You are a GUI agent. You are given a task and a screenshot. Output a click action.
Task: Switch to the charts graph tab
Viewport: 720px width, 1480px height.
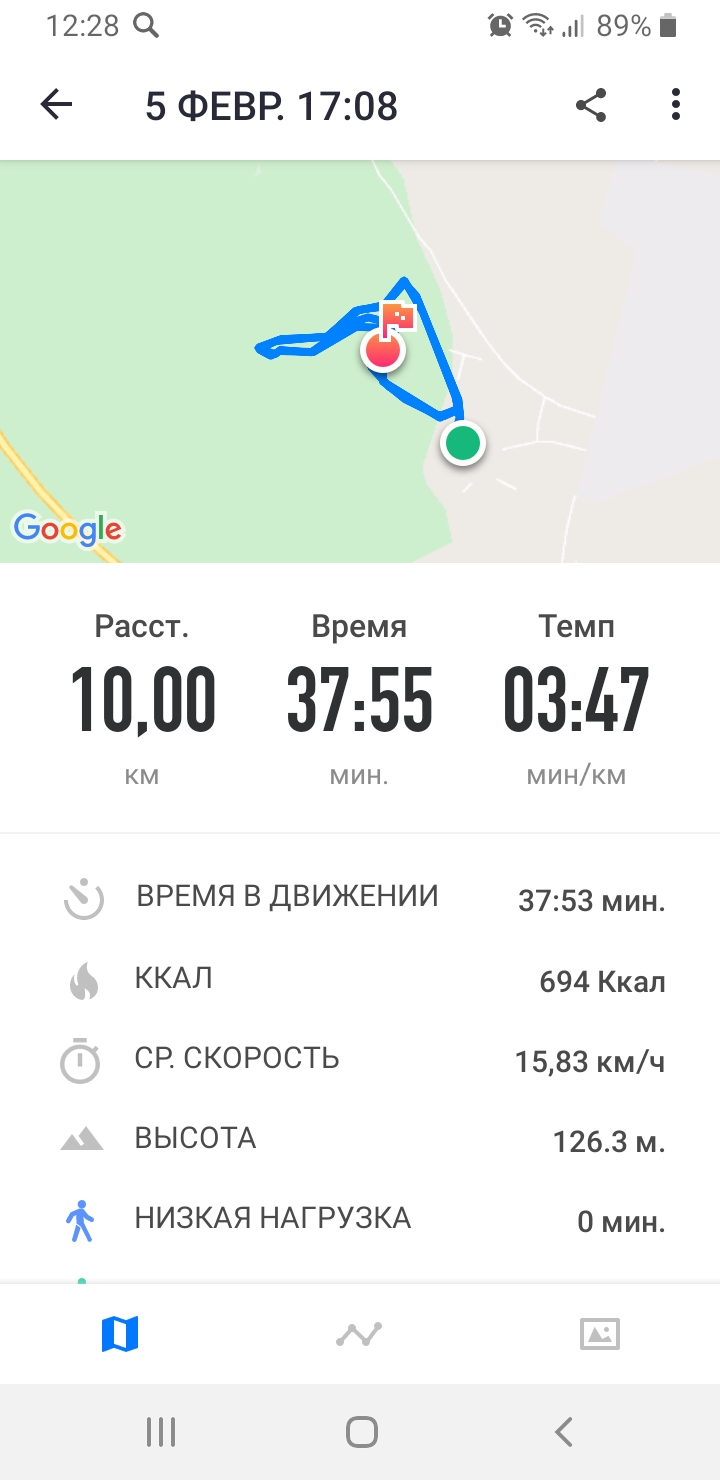point(359,1333)
